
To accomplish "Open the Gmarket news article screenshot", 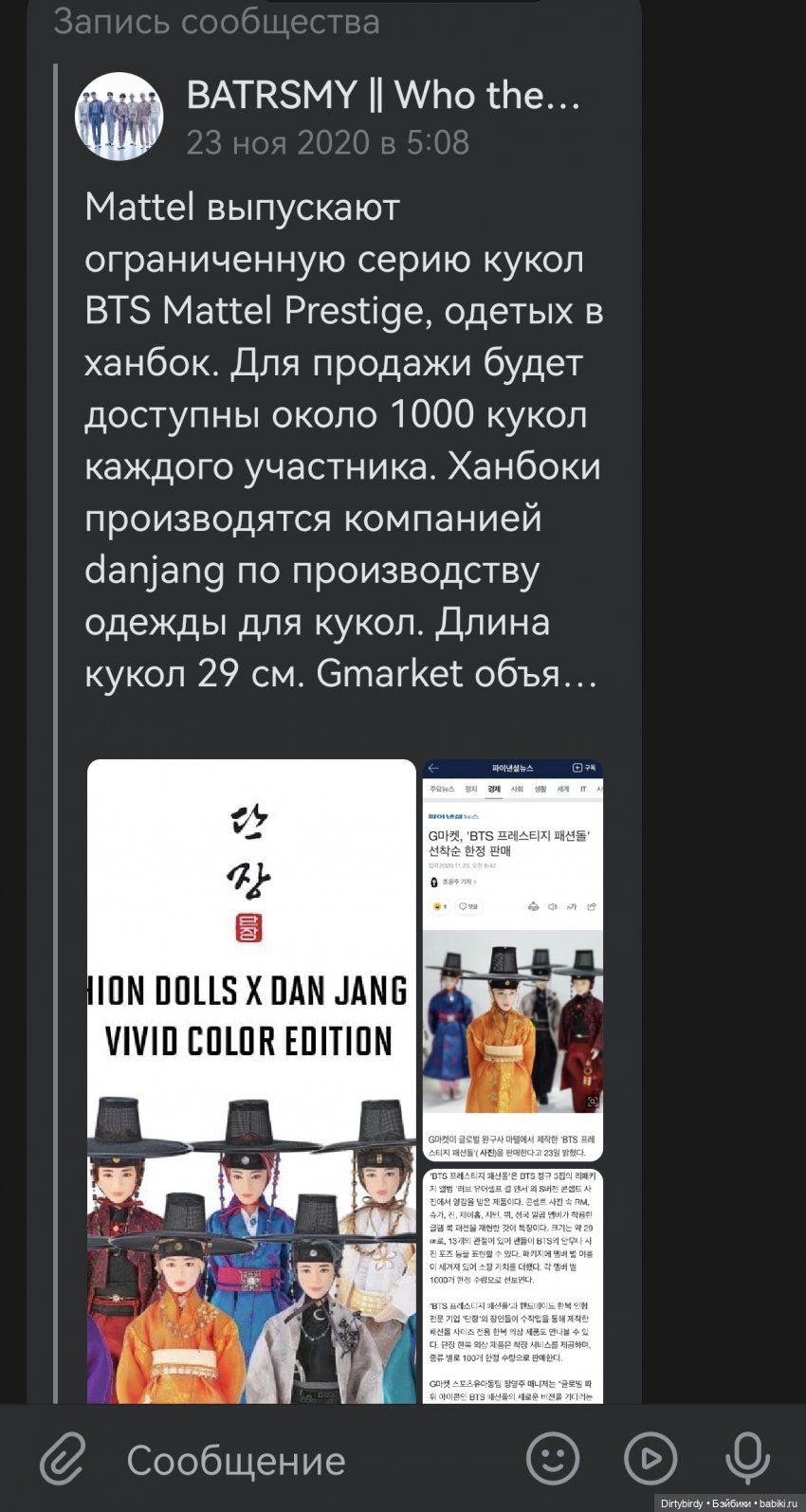I will (512, 959).
